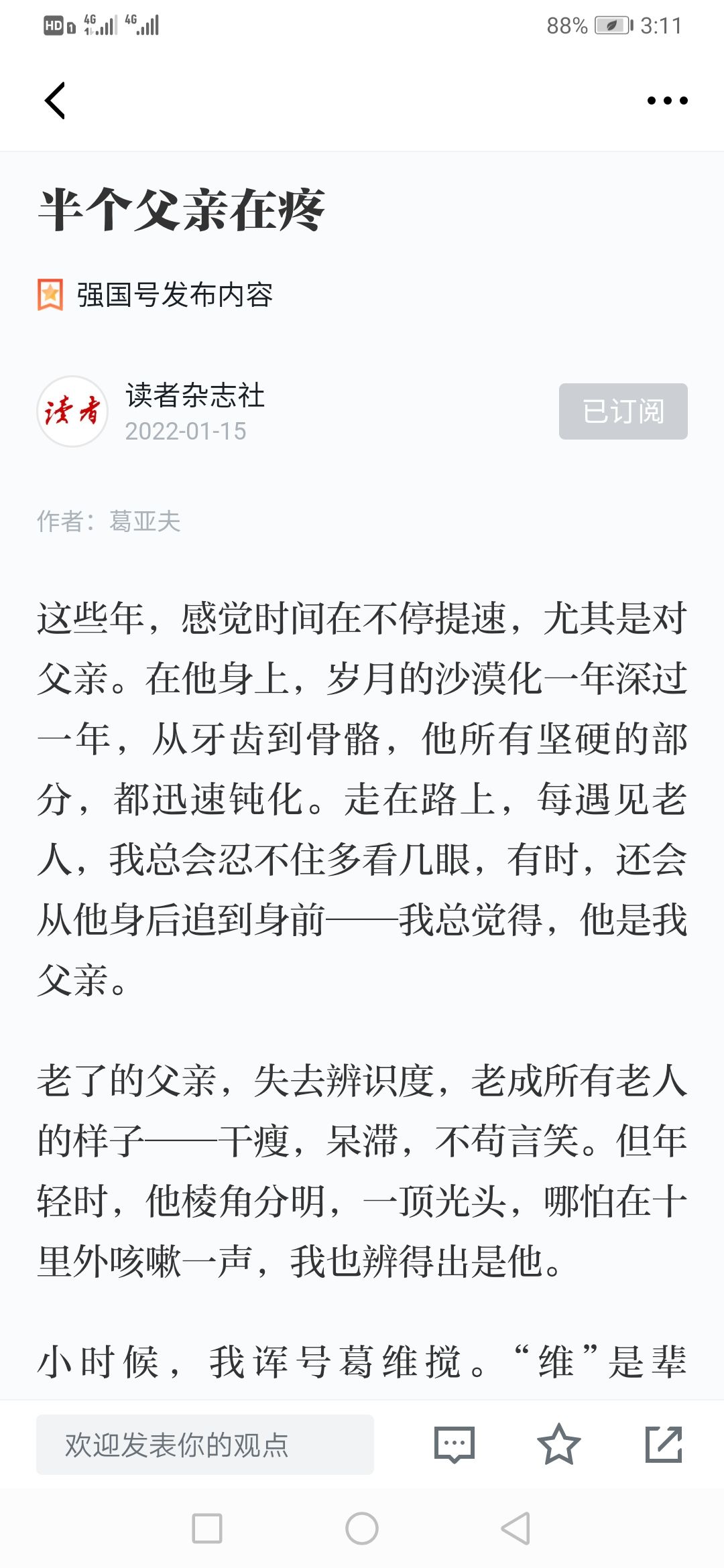Tap the system home button
This screenshot has height=1568, width=724.
click(362, 1528)
